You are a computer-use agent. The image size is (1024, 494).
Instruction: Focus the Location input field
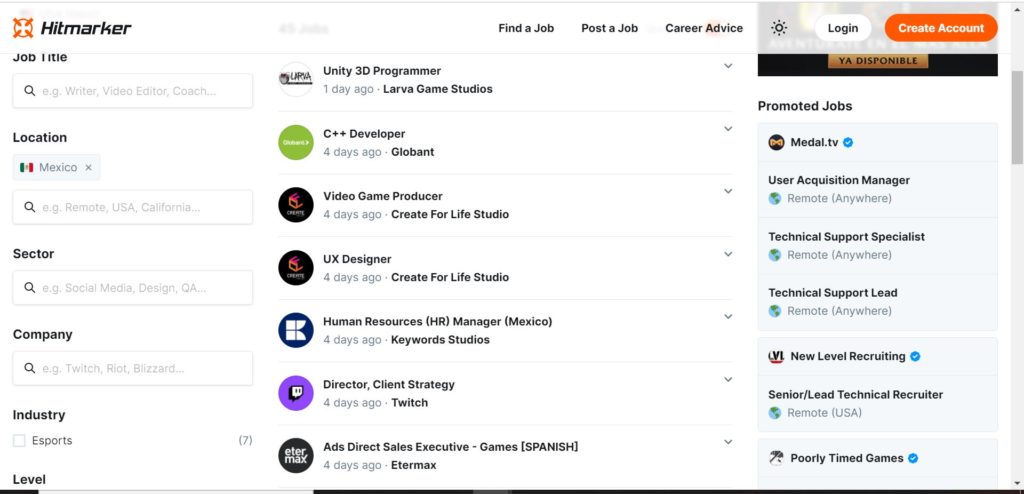pos(133,208)
